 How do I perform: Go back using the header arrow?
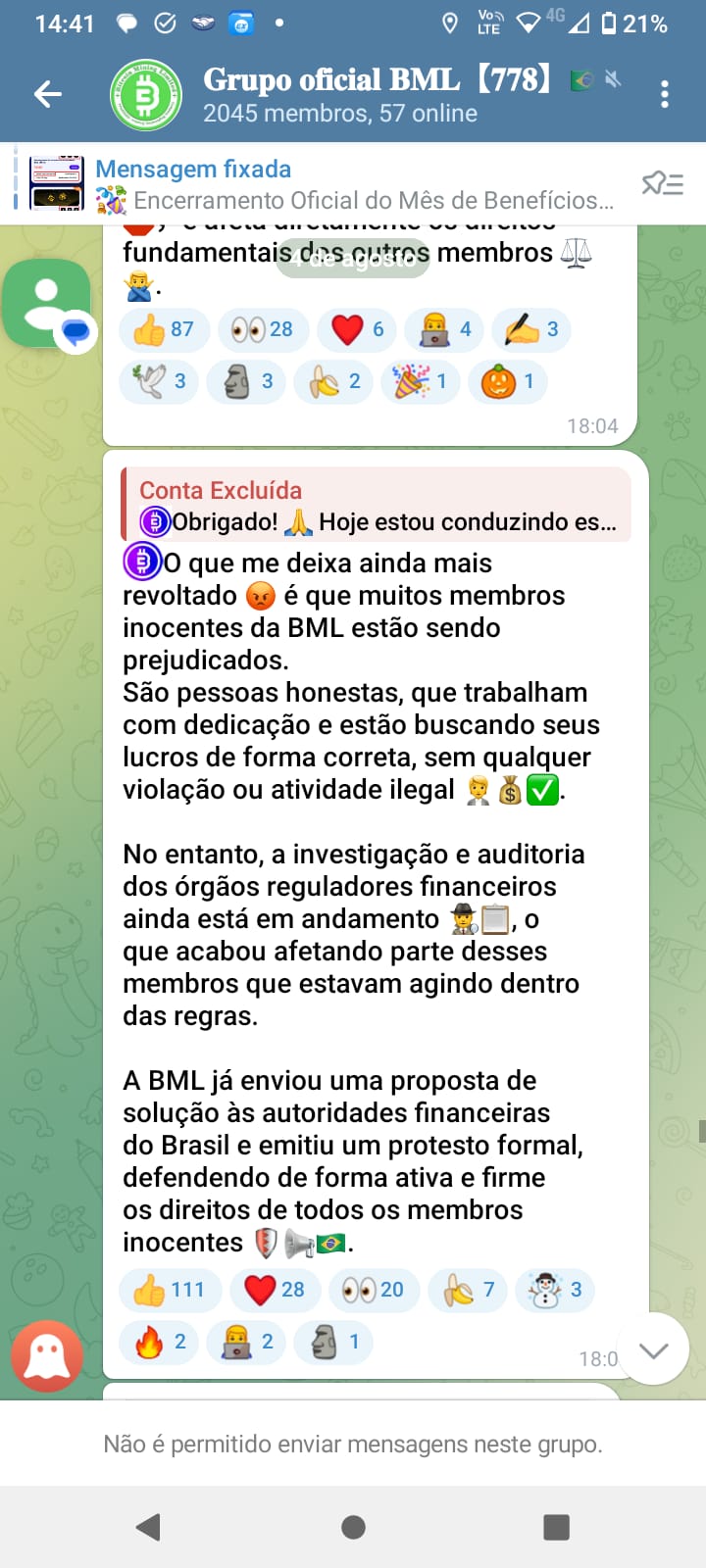(x=48, y=94)
